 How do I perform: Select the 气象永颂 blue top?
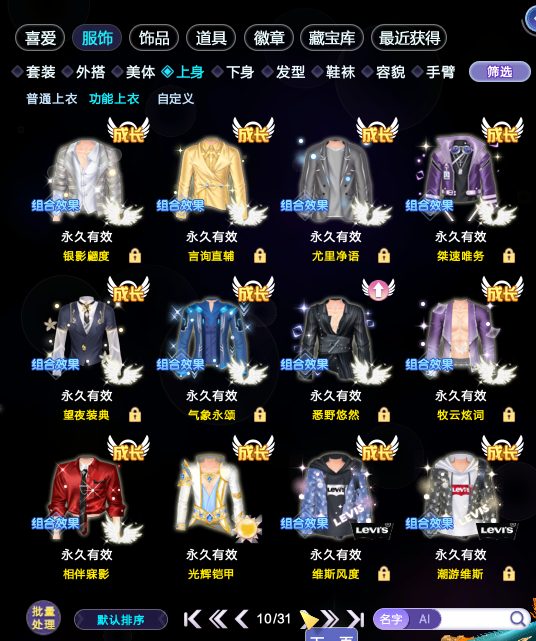pos(212,341)
